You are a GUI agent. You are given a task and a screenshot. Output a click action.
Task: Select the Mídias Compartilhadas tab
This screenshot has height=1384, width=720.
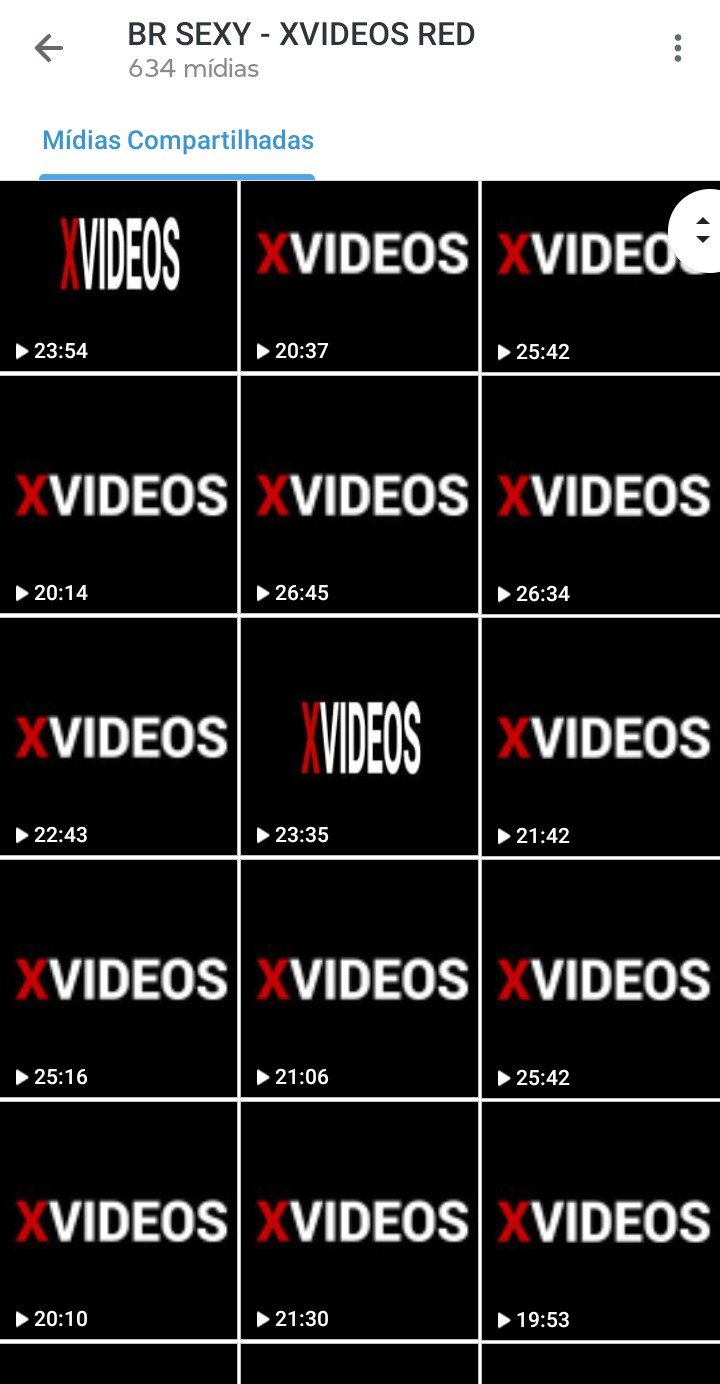pos(178,141)
